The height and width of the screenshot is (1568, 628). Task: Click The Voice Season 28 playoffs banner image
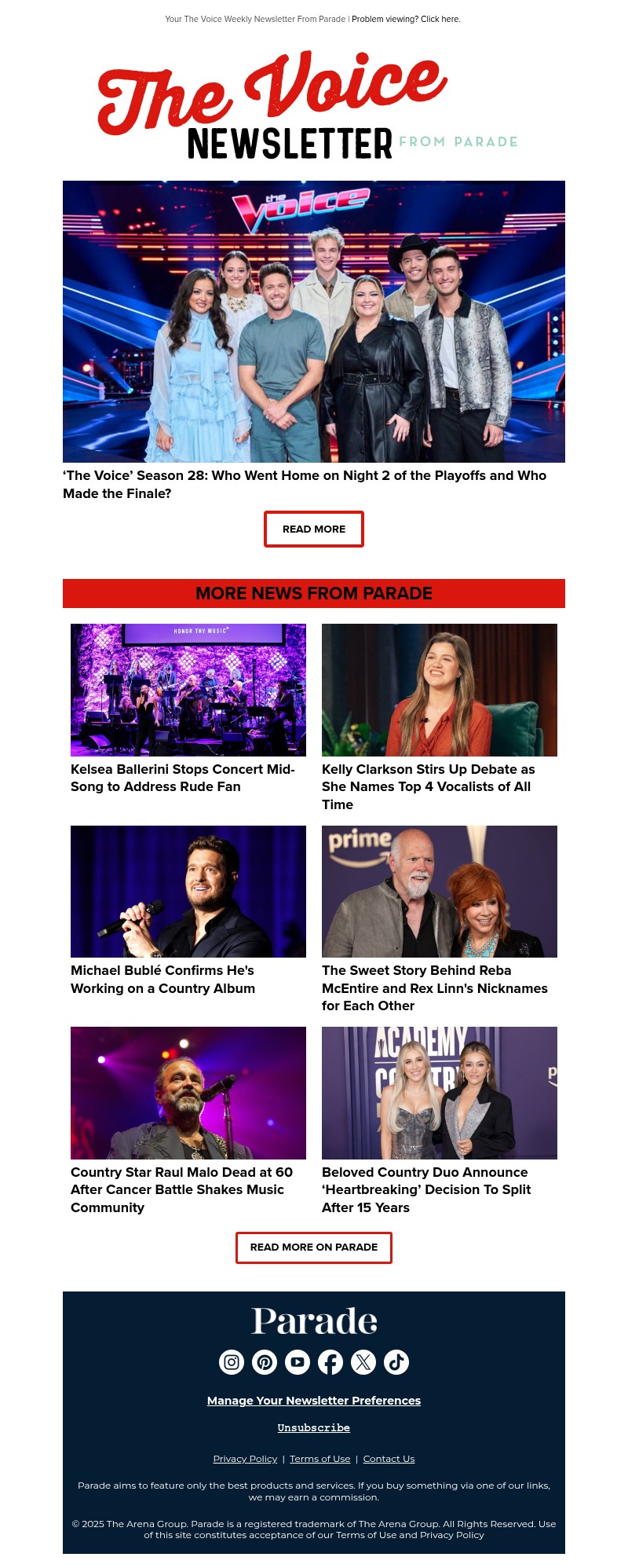(314, 322)
